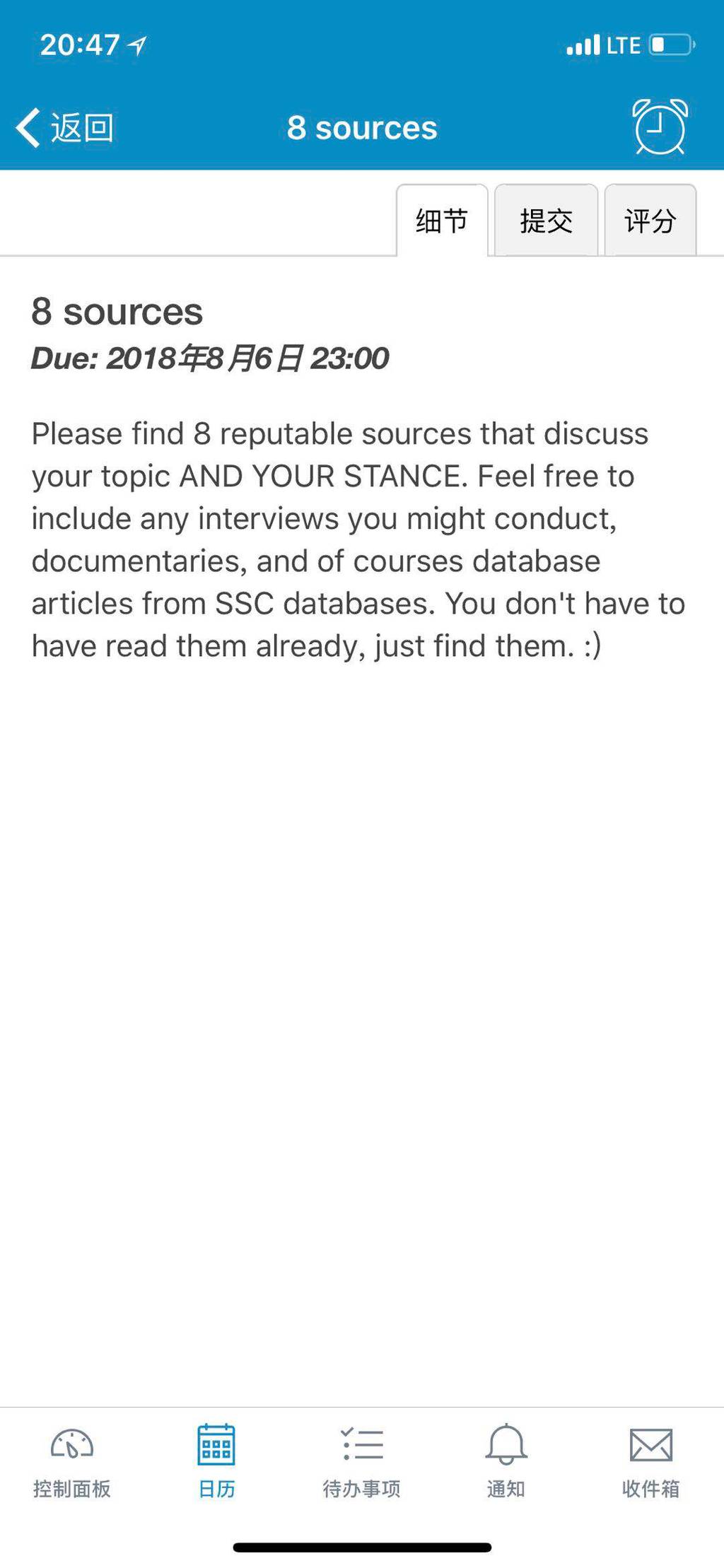Open the 收件箱 inbox tab
This screenshot has height=1568, width=724.
[651, 1461]
